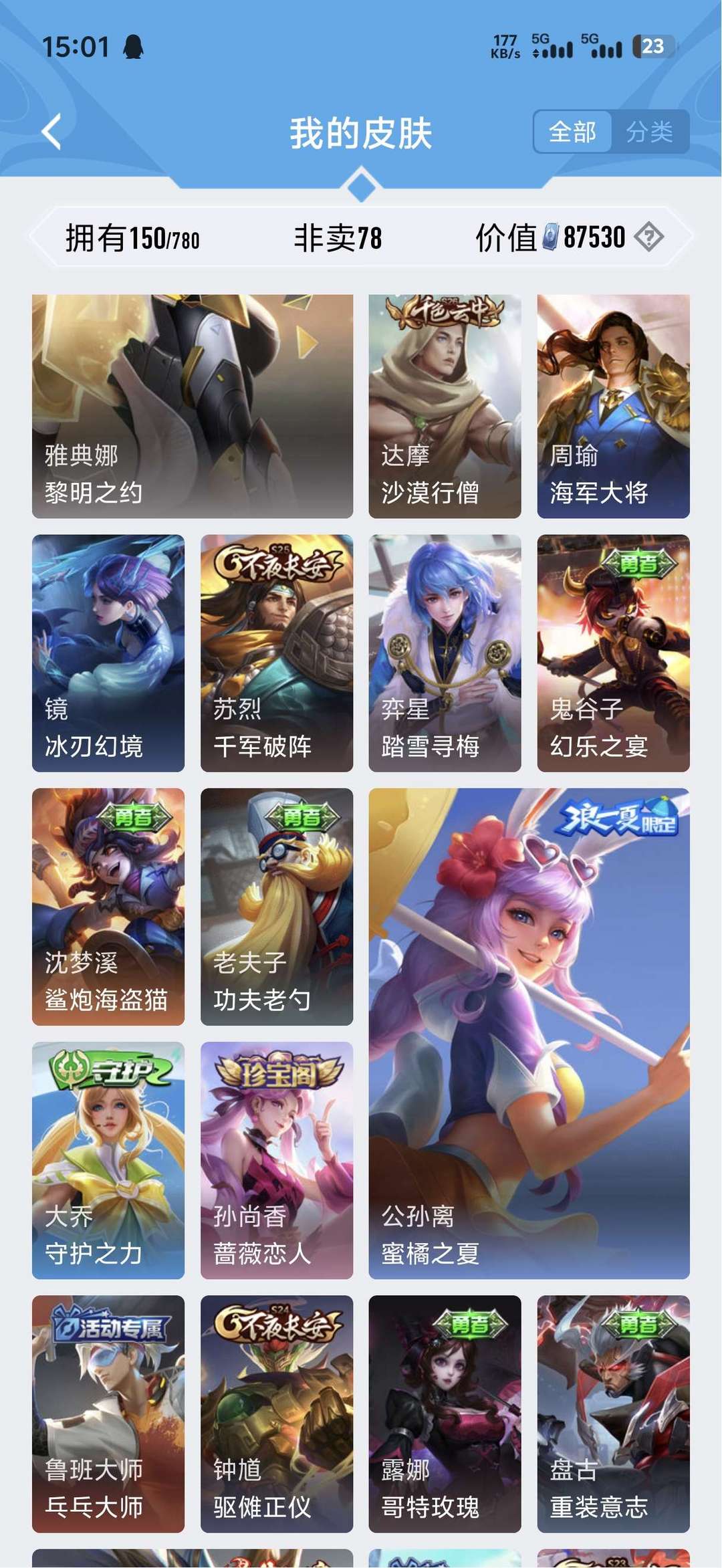
Task: Select the 全部 tab
Action: click(572, 132)
